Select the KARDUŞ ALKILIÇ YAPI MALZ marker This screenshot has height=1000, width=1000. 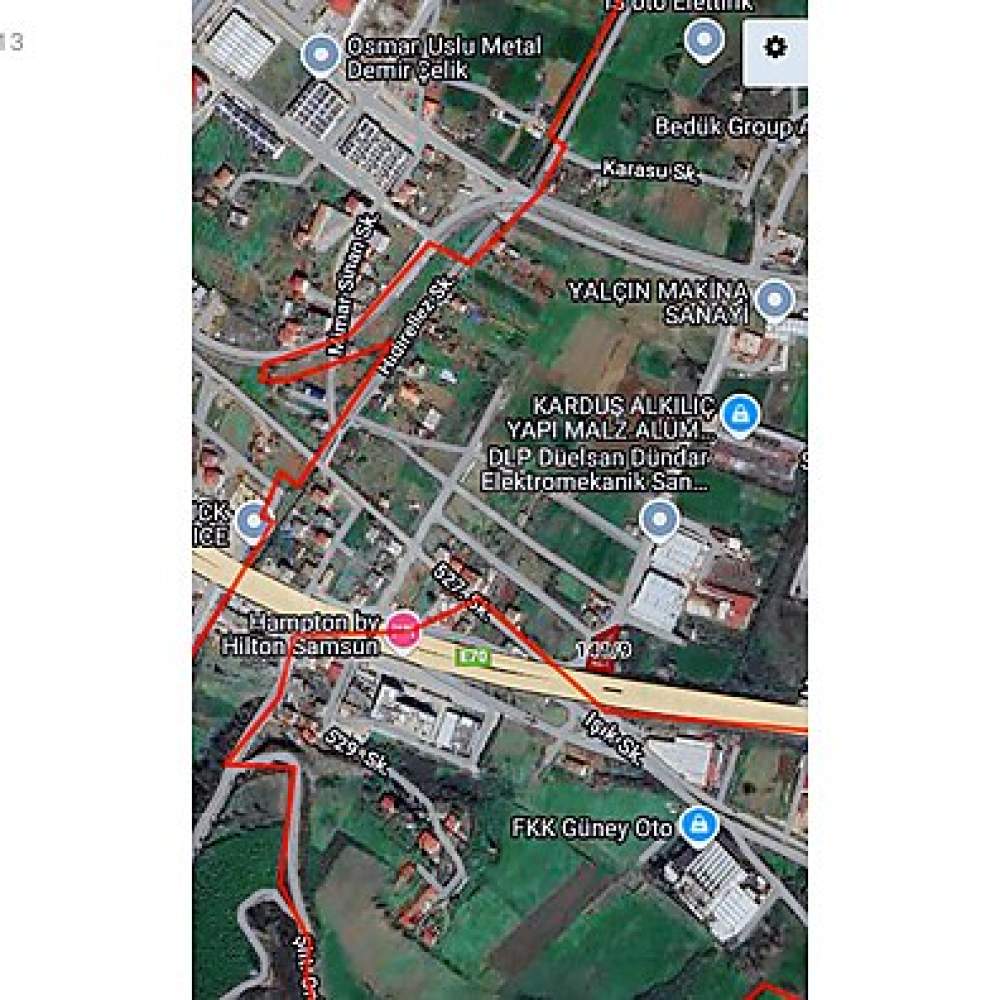pyautogui.click(x=740, y=415)
